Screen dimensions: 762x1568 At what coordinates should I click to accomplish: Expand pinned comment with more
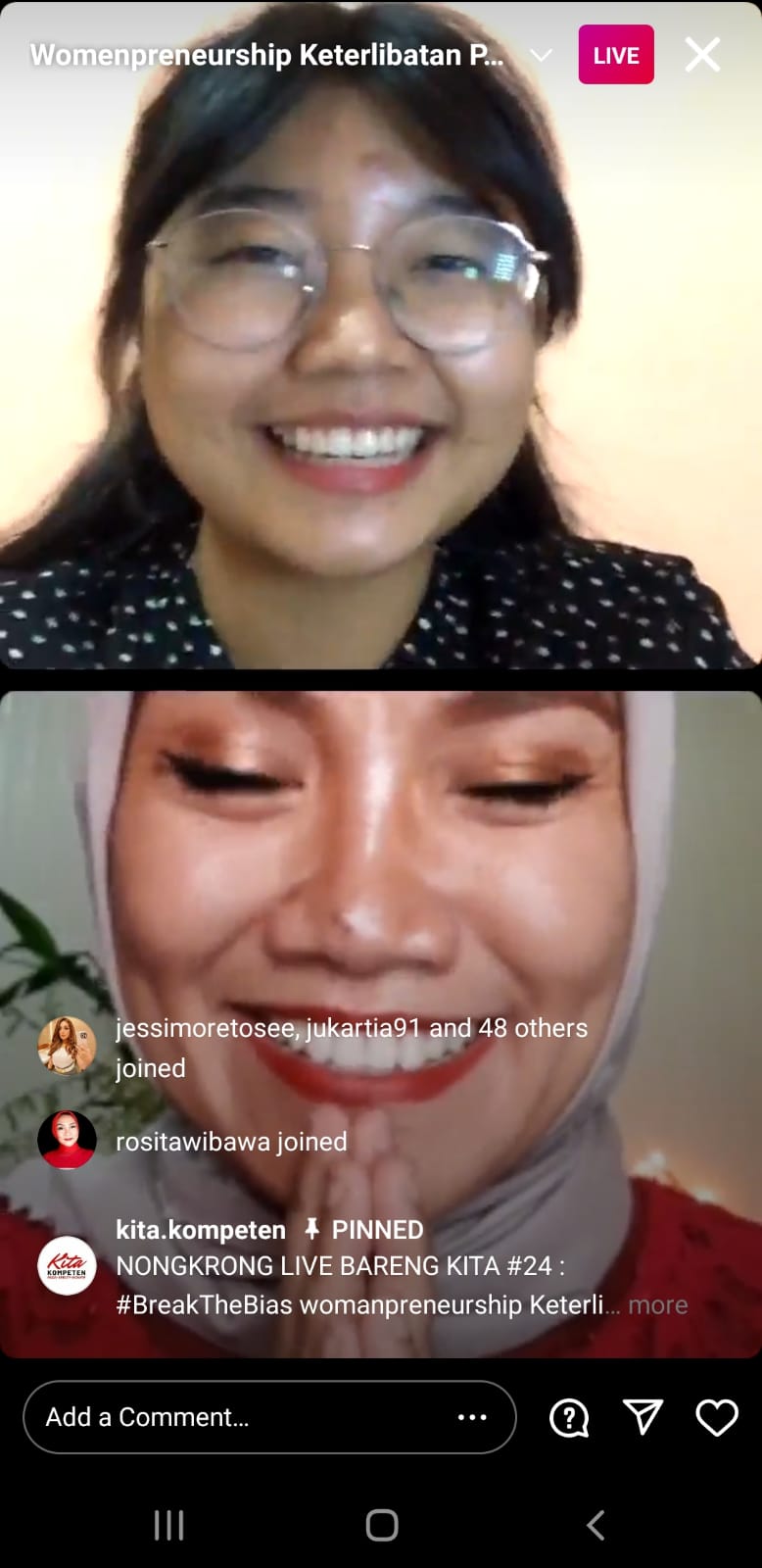pyautogui.click(x=658, y=1305)
